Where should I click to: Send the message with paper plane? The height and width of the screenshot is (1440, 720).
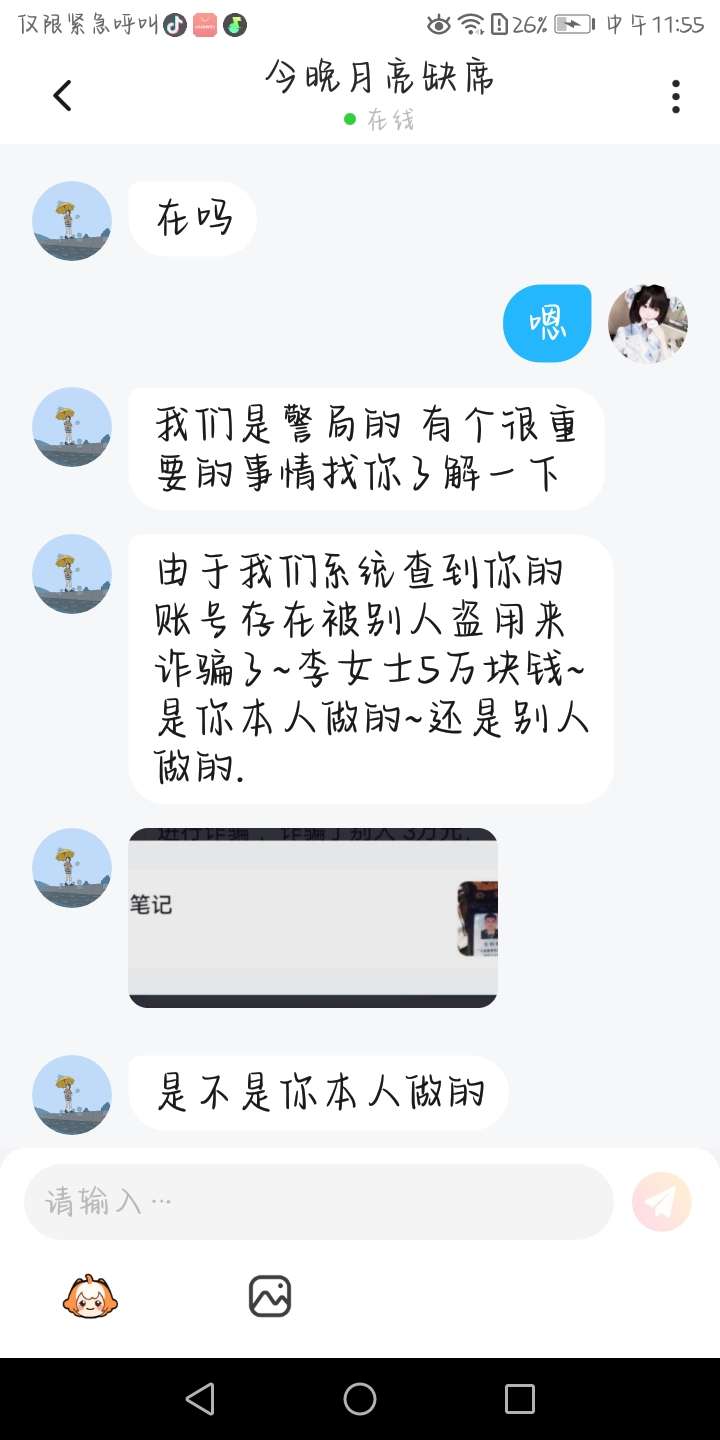pyautogui.click(x=662, y=1201)
